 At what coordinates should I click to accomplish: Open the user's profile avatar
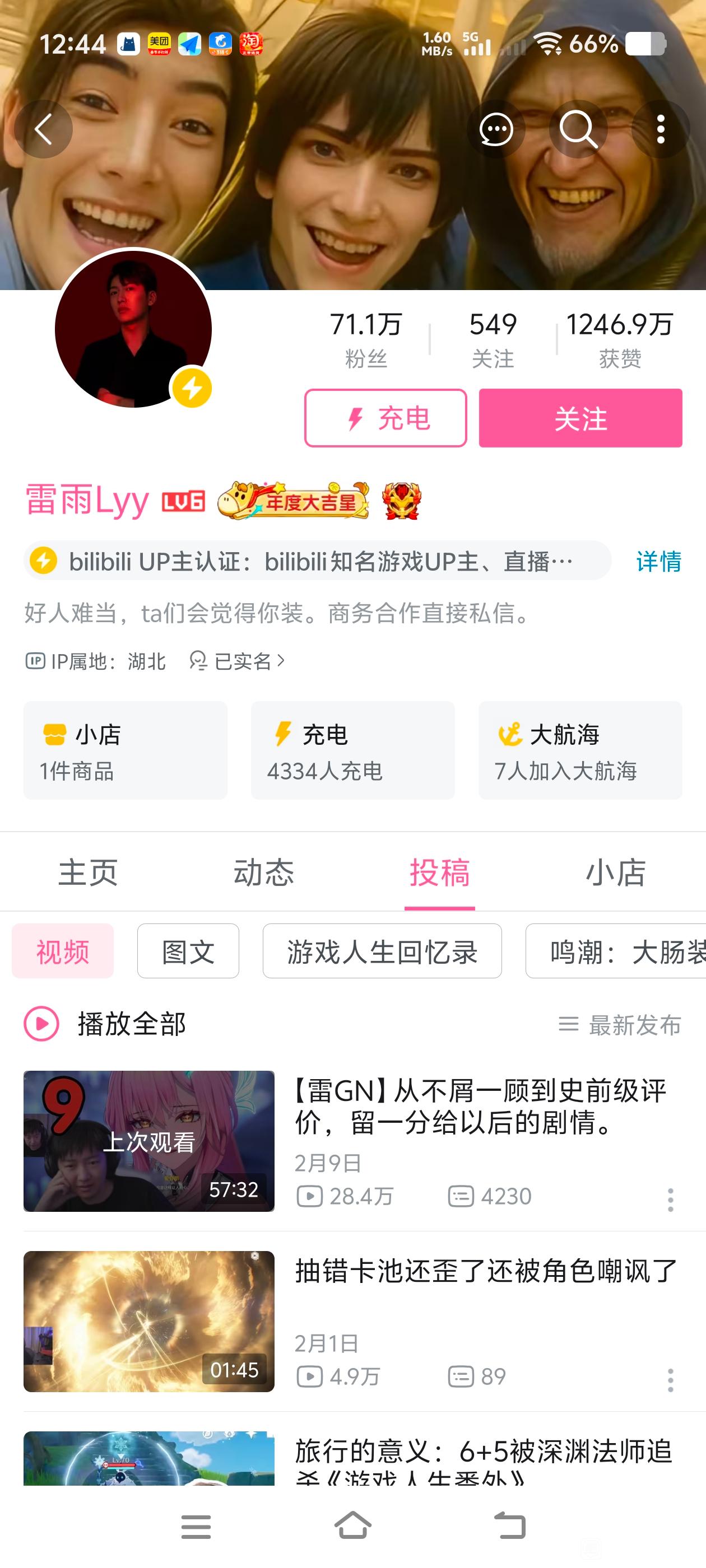pos(133,329)
